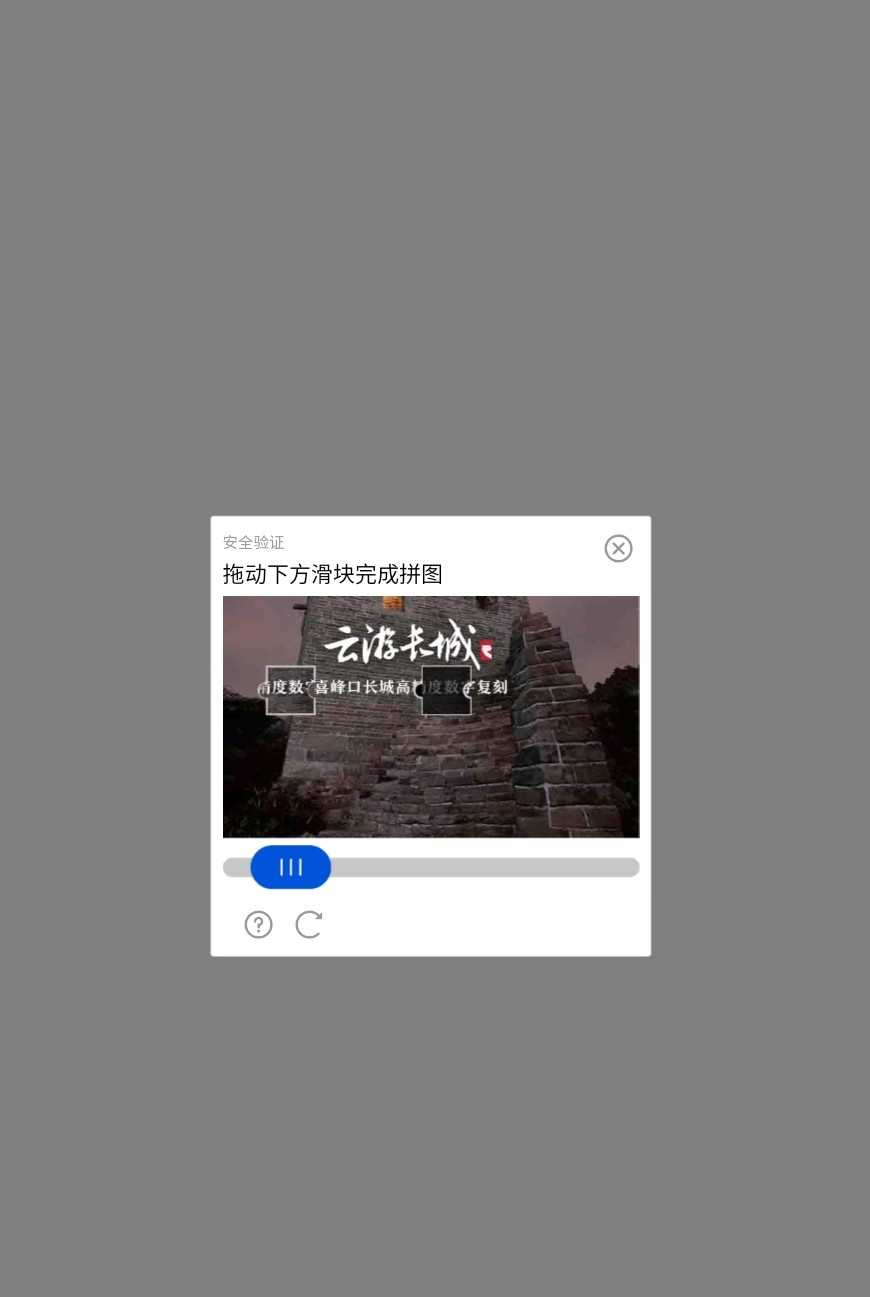Close the security verification dialog
This screenshot has width=870, height=1297.
(x=618, y=548)
